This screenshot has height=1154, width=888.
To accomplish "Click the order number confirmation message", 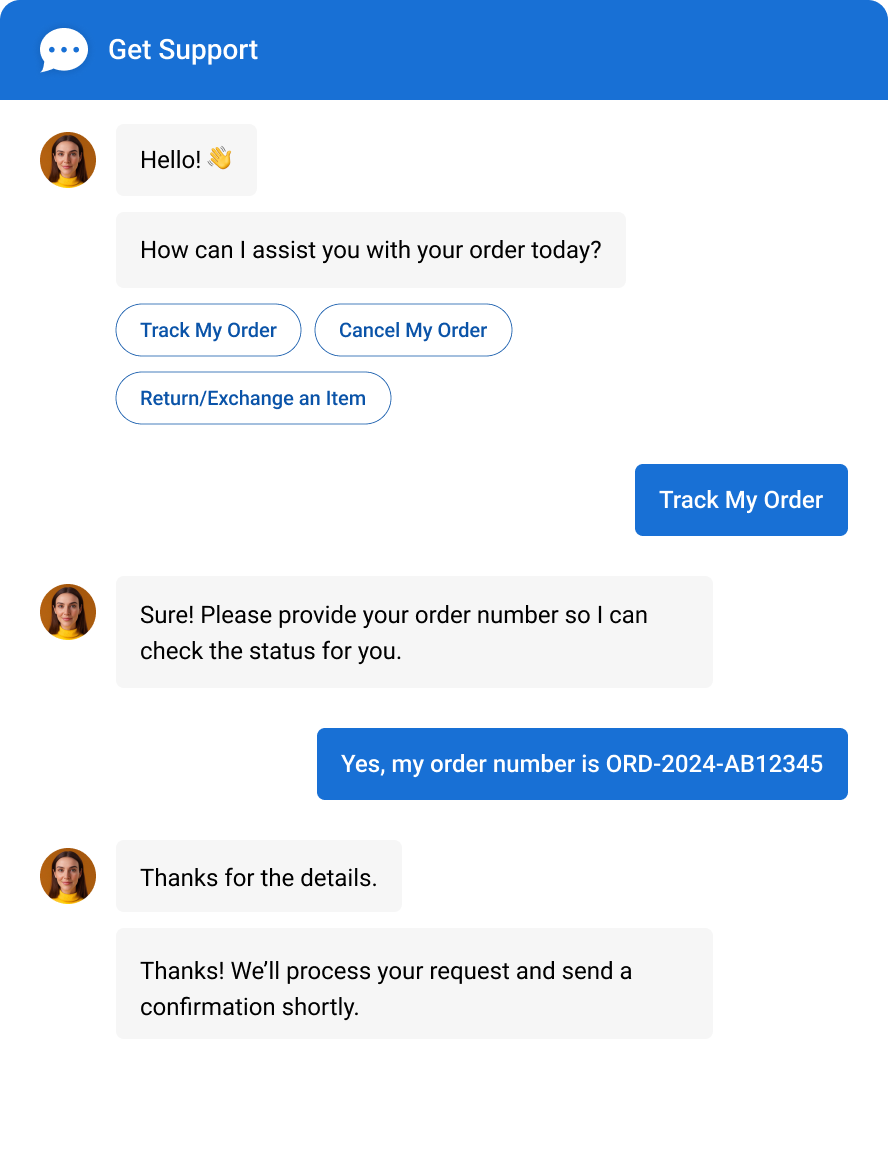I will pos(582,764).
